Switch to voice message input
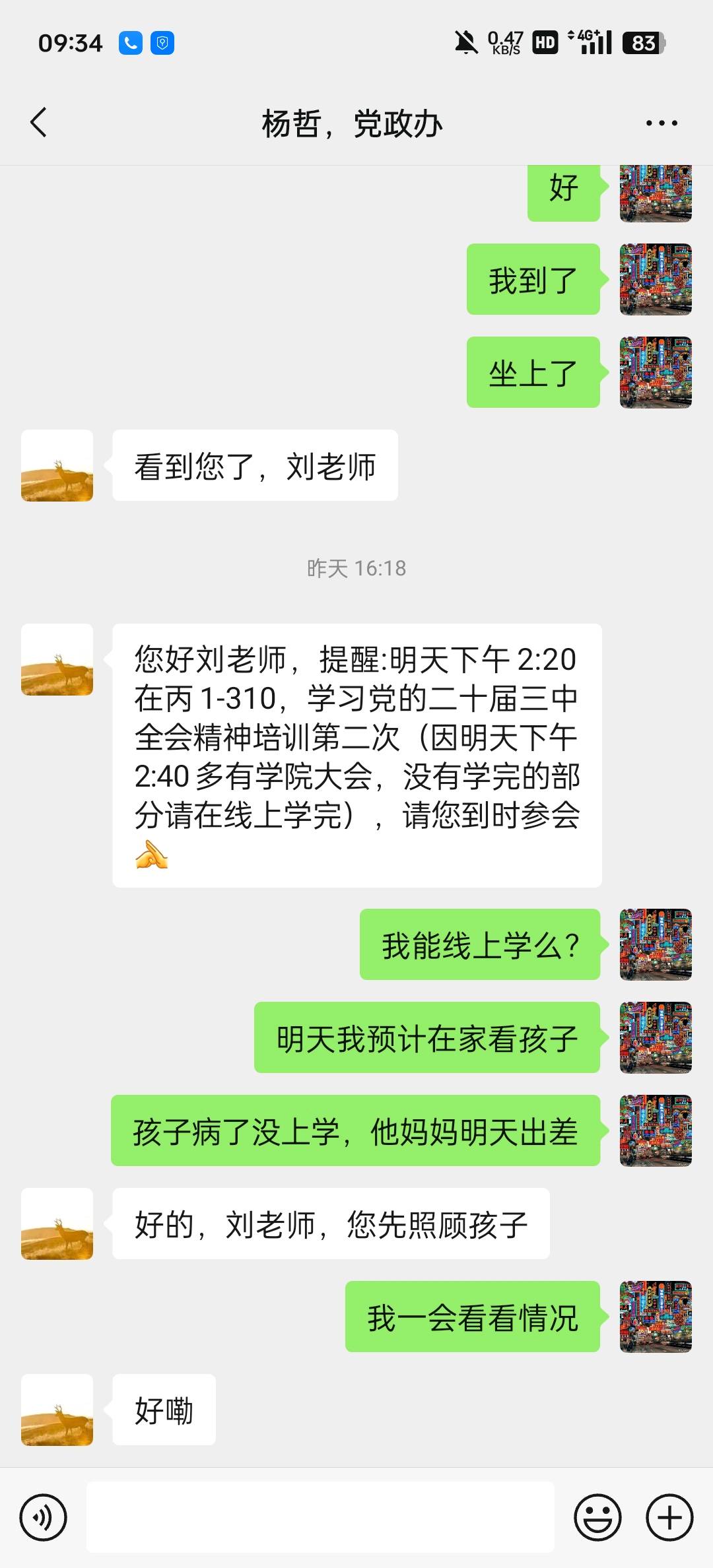 tap(44, 1517)
